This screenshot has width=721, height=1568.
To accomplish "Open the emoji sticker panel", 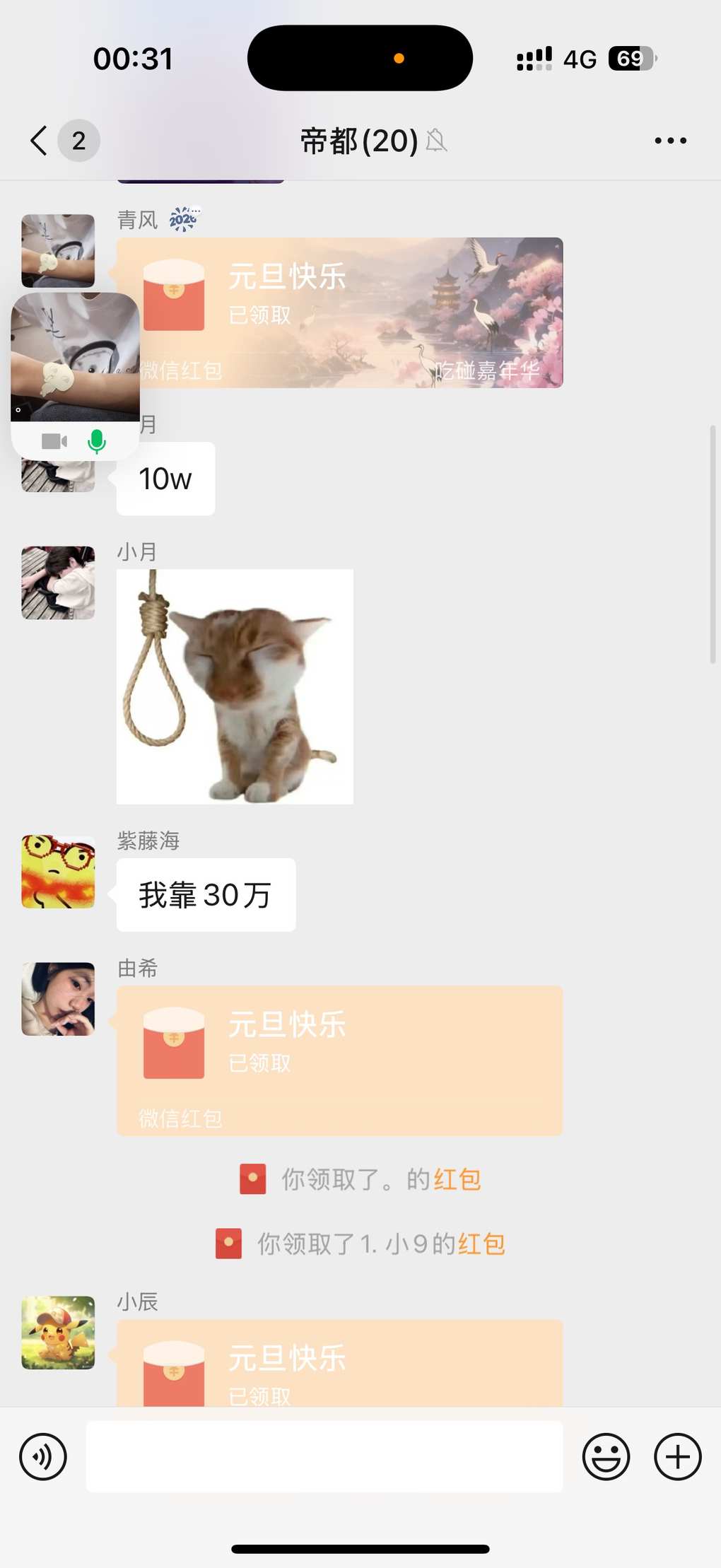I will pos(606,1457).
